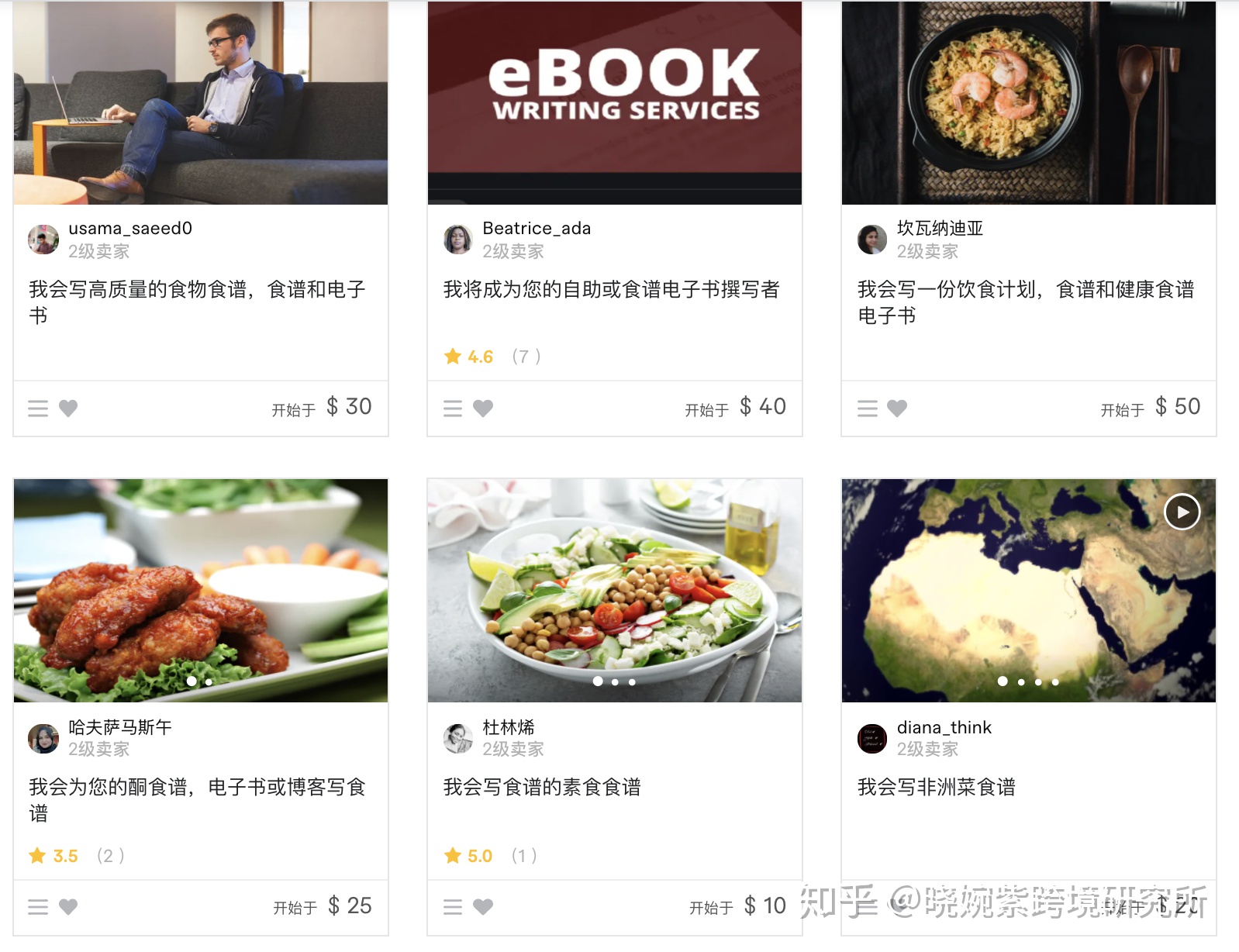Open 坎瓦纳迪亚's diet plan gig image

(x=1028, y=103)
